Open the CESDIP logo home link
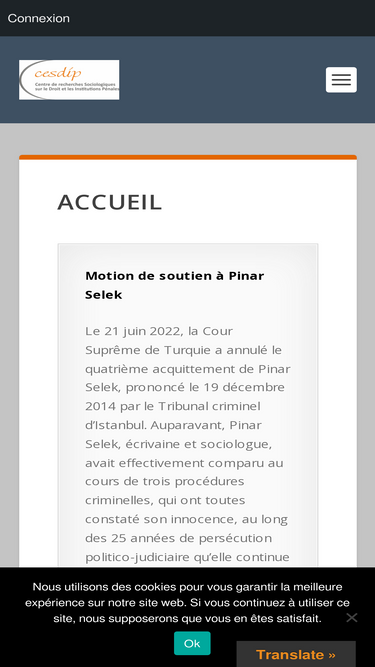Viewport: 375px width, 667px height. coord(69,80)
